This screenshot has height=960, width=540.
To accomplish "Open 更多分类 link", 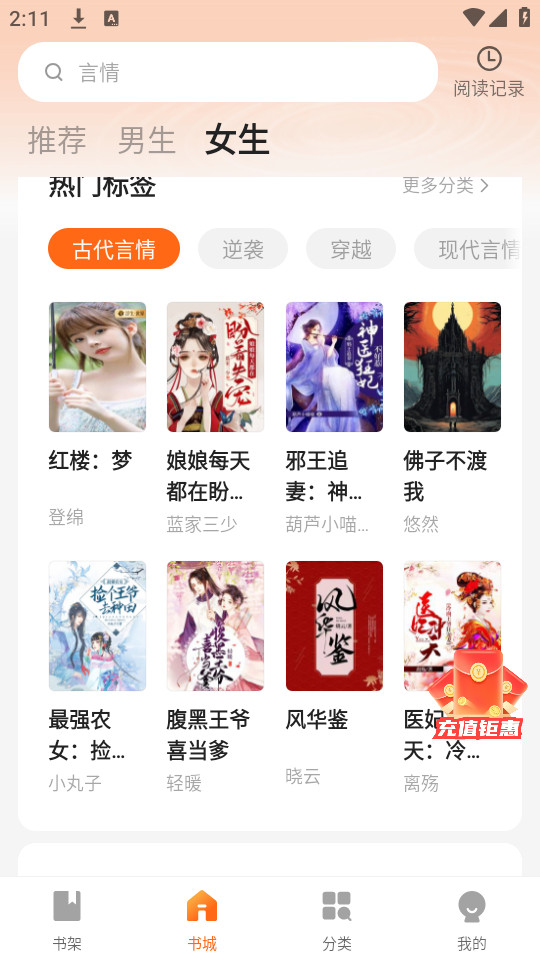I will click(446, 185).
